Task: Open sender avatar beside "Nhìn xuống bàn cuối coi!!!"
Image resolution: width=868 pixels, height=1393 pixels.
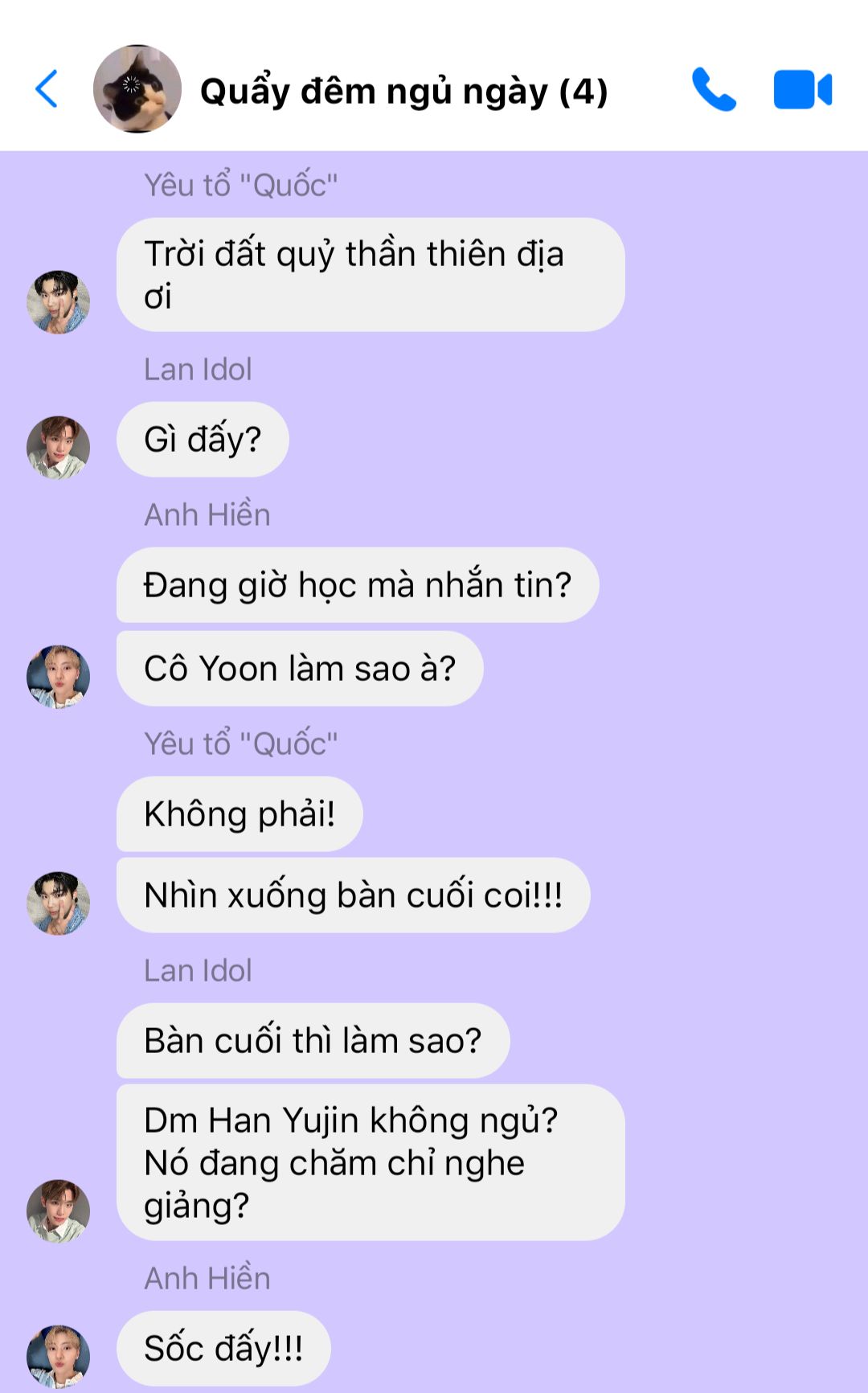Action: coord(58,903)
